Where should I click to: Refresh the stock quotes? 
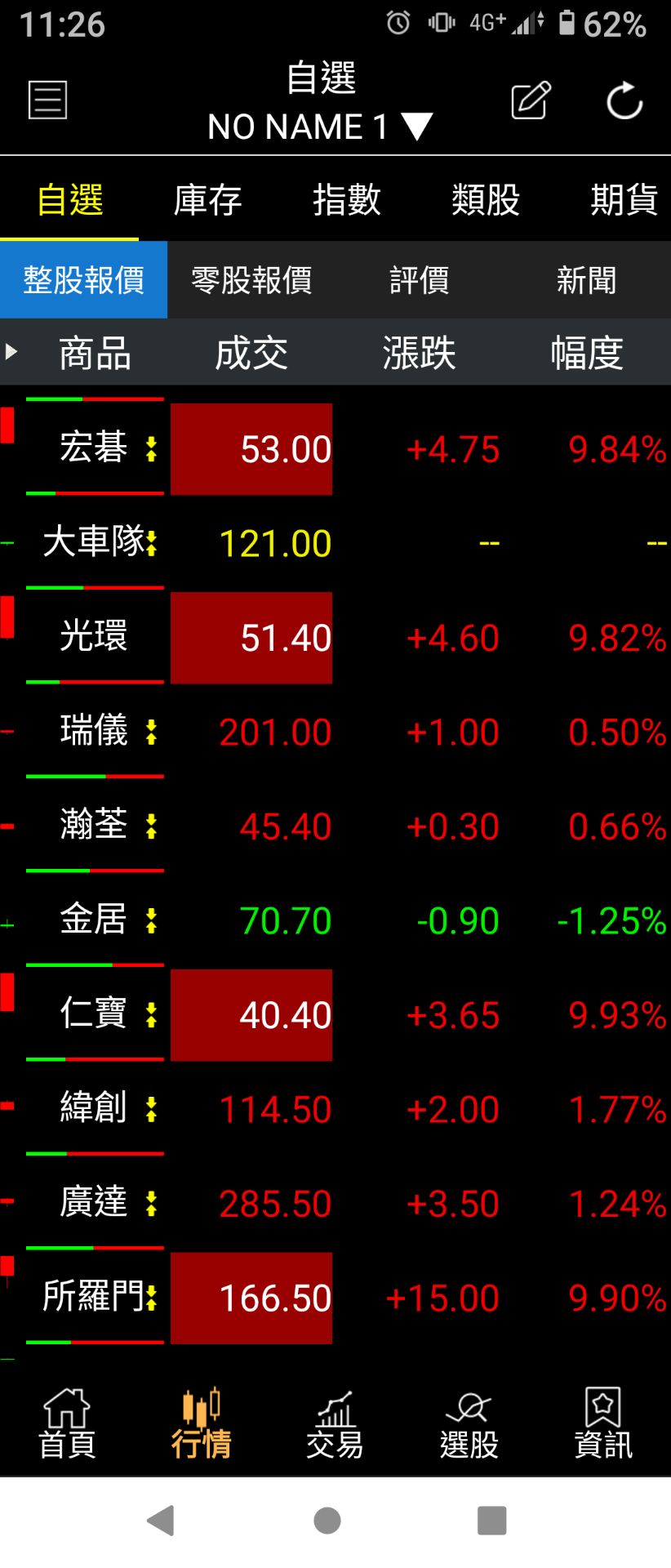(x=624, y=100)
